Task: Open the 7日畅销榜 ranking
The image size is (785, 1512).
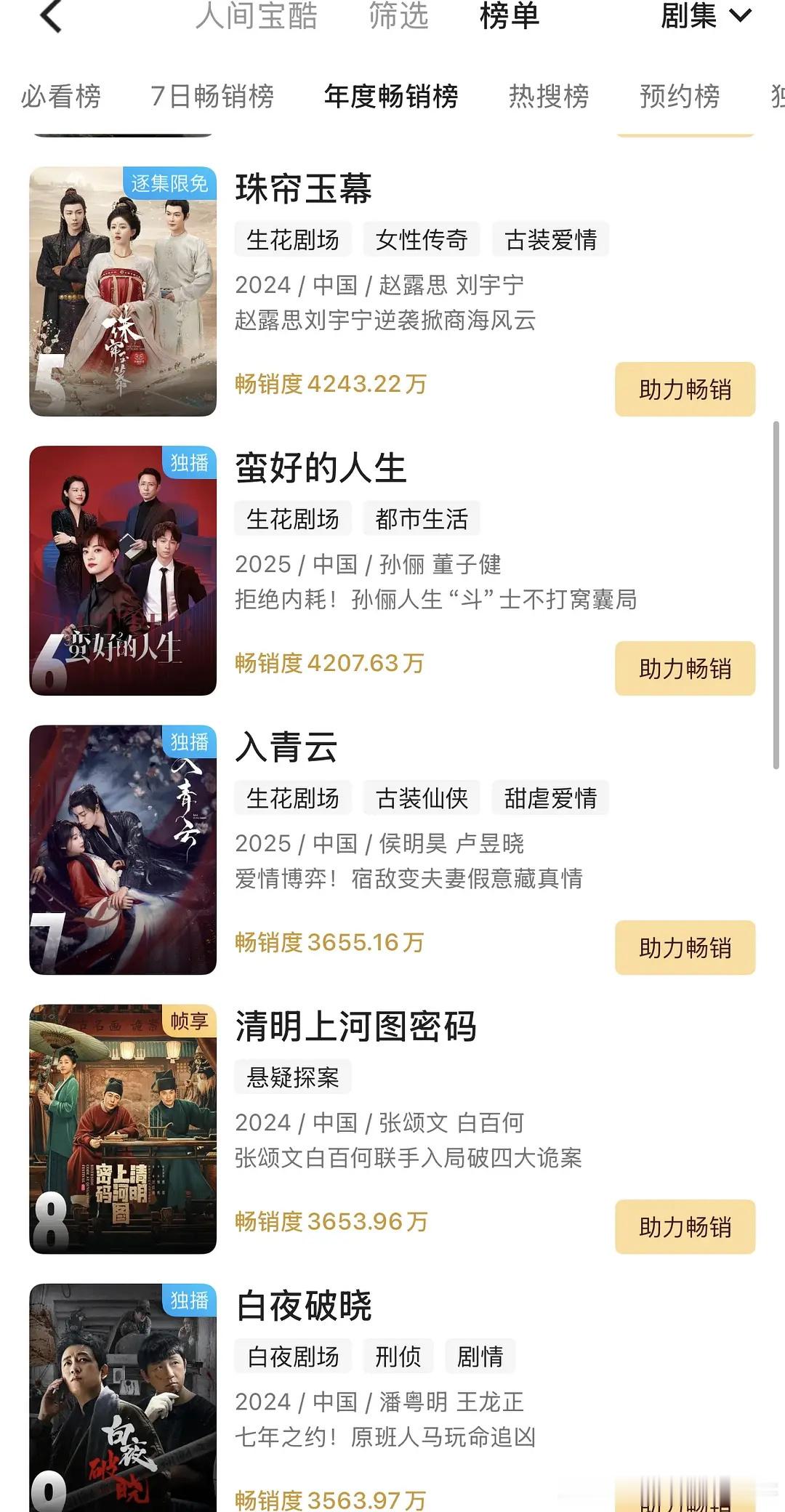Action: (212, 97)
